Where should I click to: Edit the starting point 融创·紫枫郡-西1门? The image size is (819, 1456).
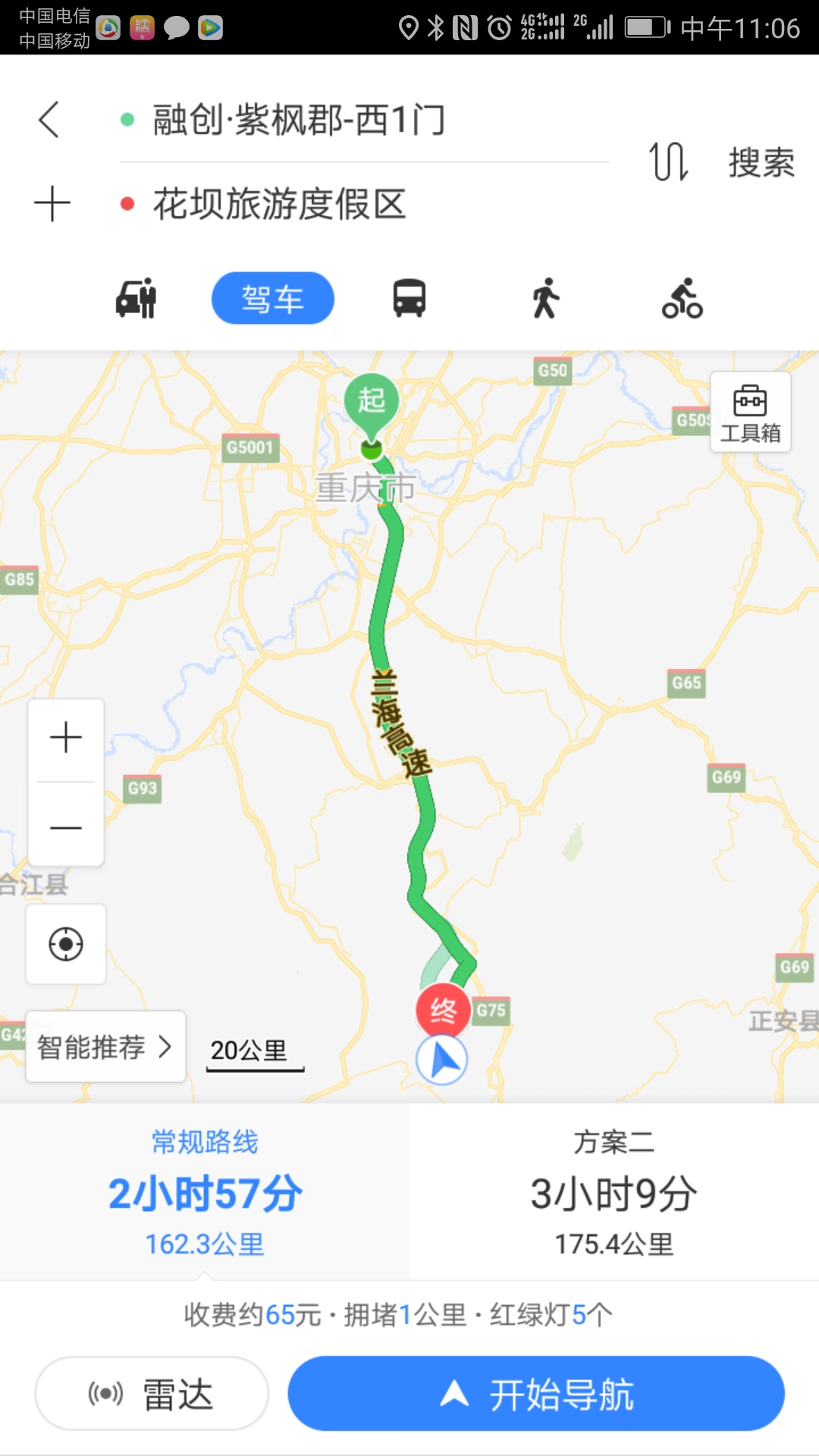coord(299,121)
